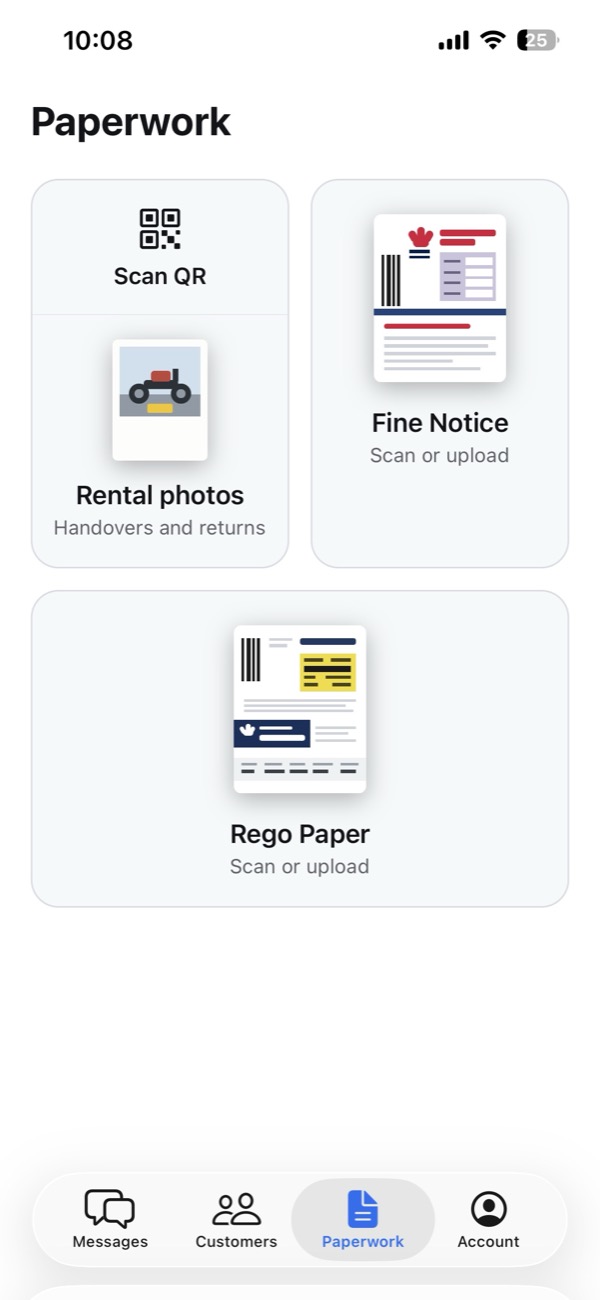Open the Fine Notice card

[440, 373]
